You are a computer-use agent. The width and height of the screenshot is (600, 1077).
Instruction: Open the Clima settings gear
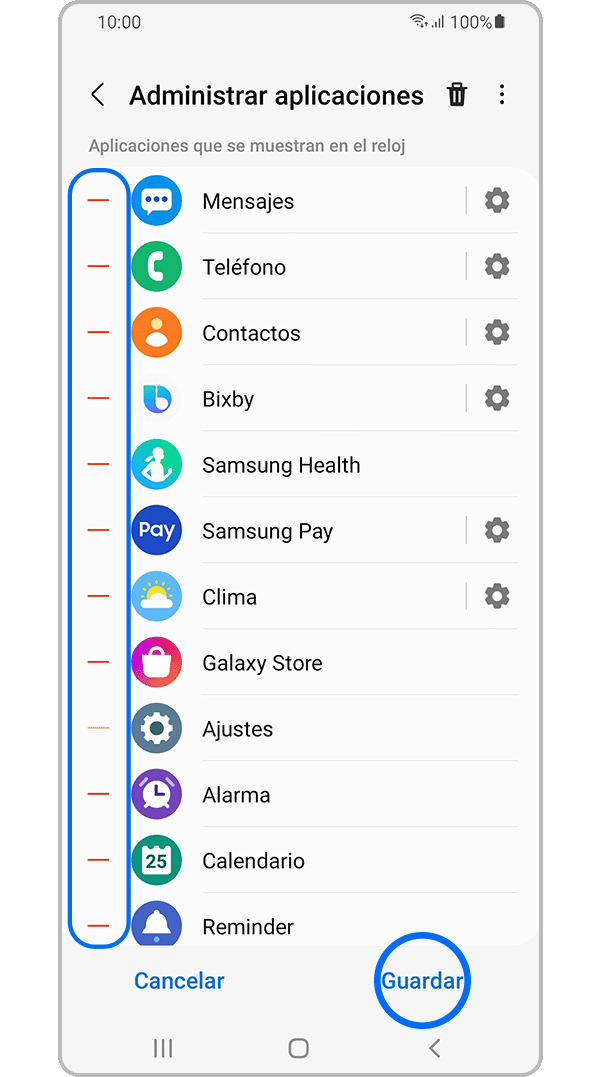[497, 597]
